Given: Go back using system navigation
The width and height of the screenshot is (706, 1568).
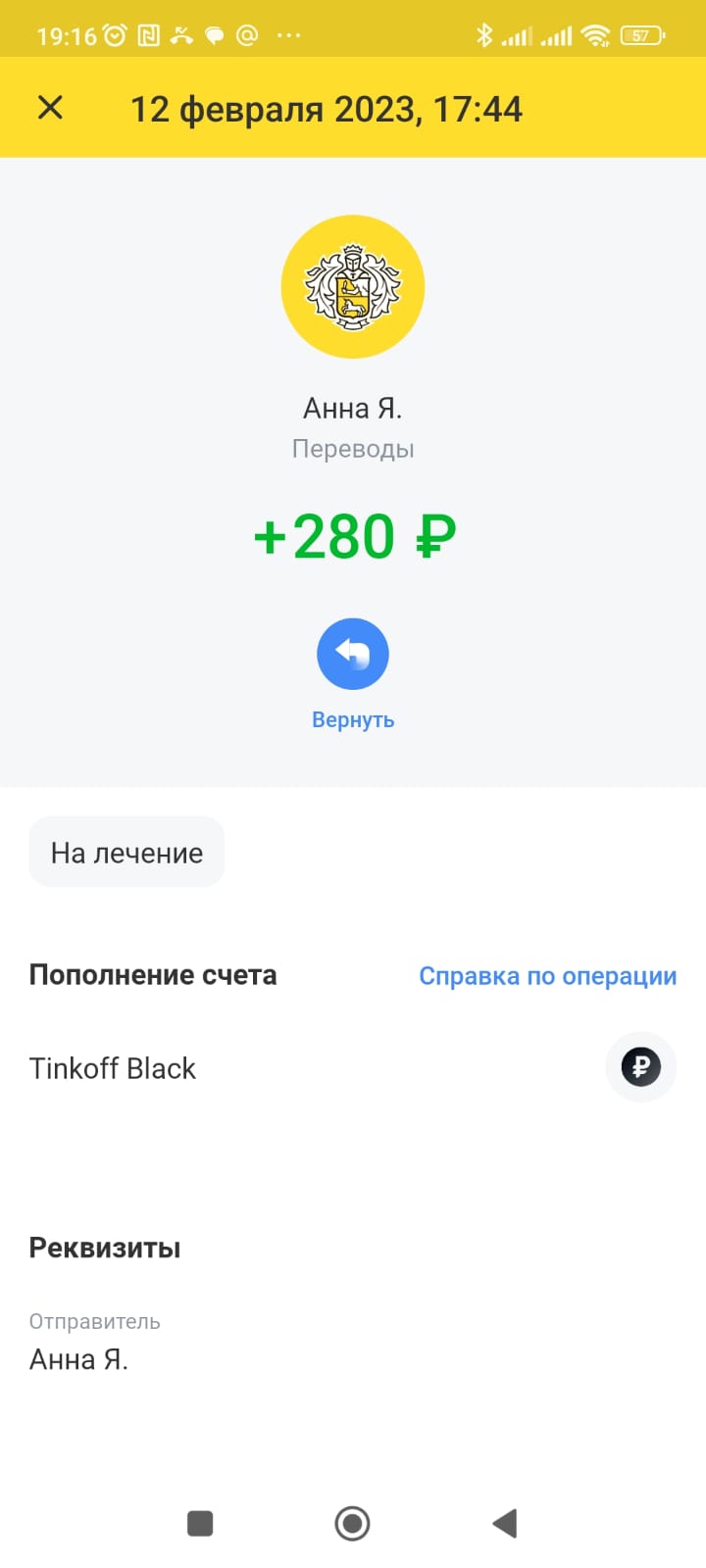Looking at the screenshot, I should pos(504,1523).
